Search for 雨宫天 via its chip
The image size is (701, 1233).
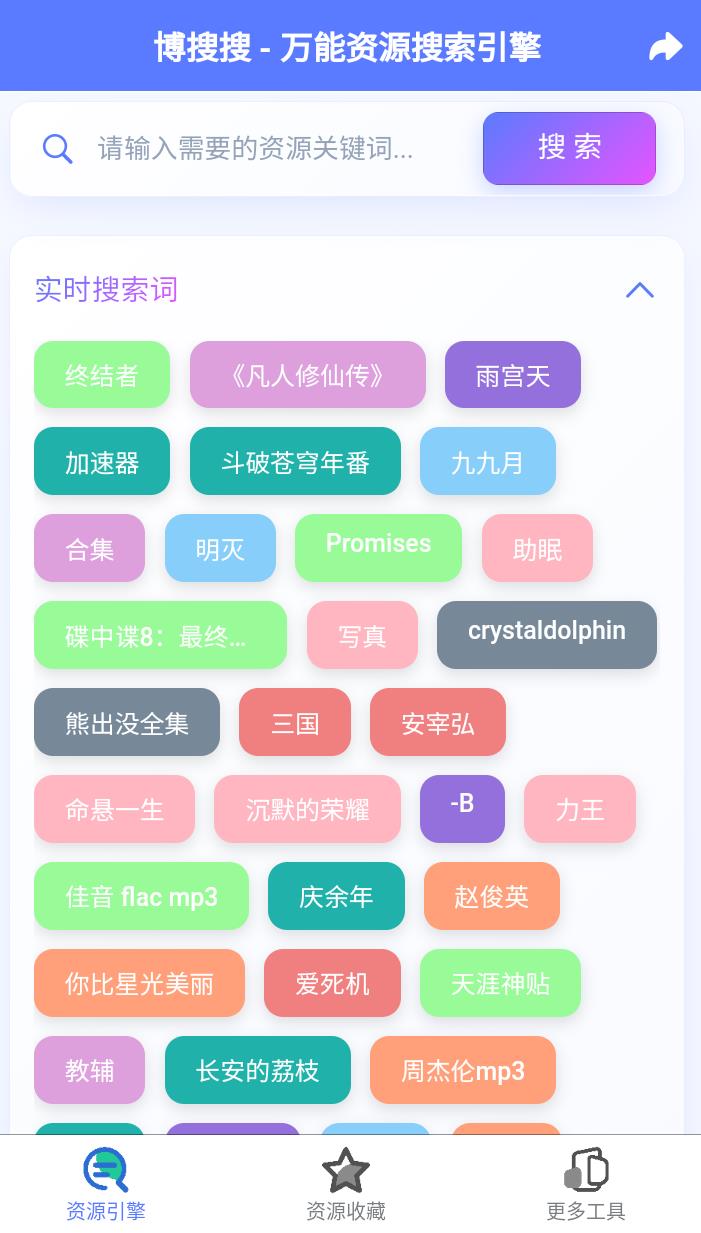tap(512, 375)
